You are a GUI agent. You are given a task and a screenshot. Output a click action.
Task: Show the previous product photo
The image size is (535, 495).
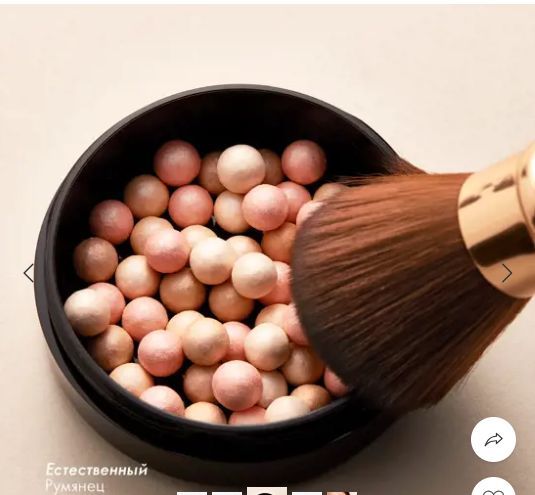click(29, 273)
